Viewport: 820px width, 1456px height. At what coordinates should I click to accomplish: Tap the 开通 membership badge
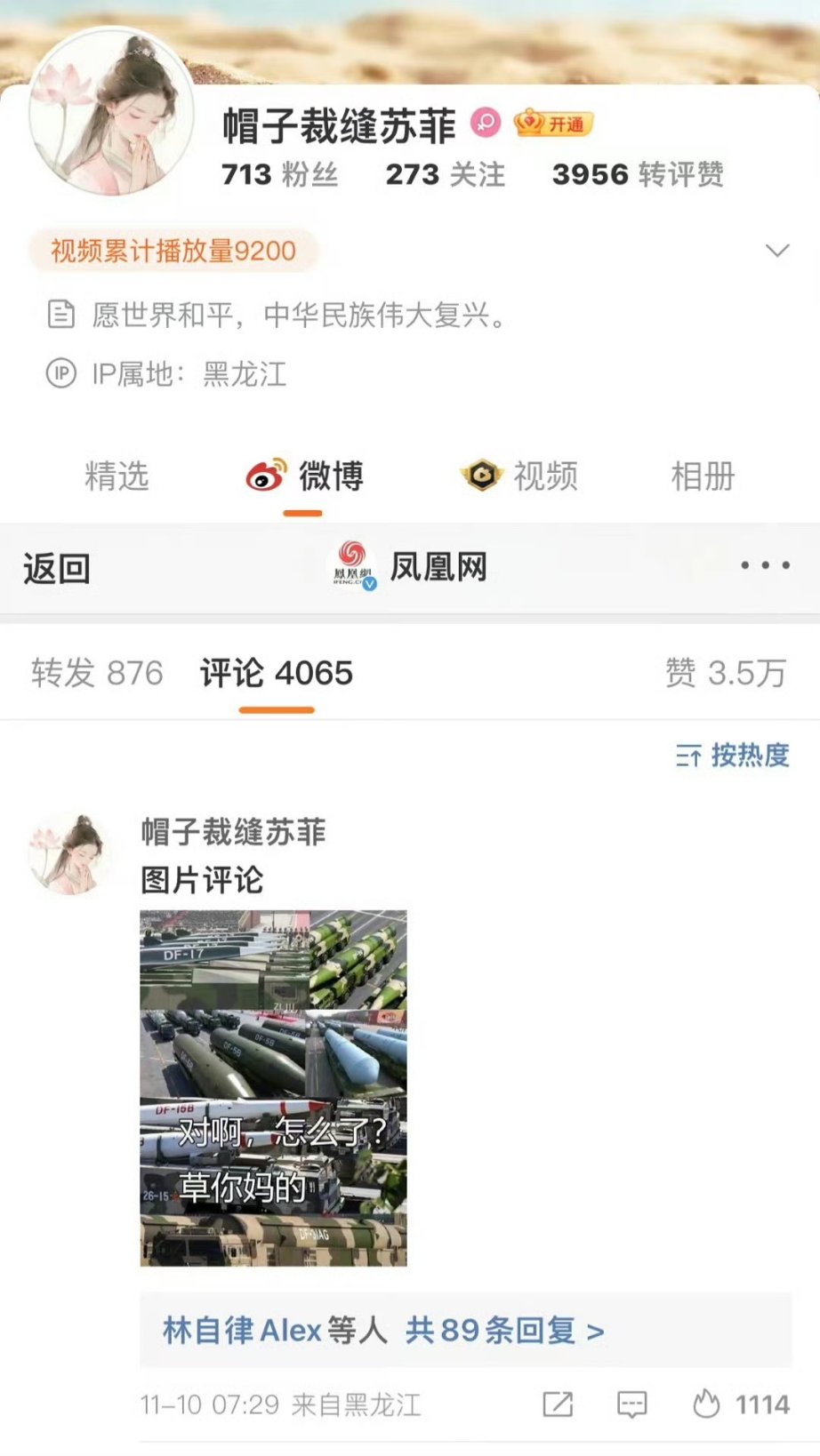pyautogui.click(x=552, y=124)
